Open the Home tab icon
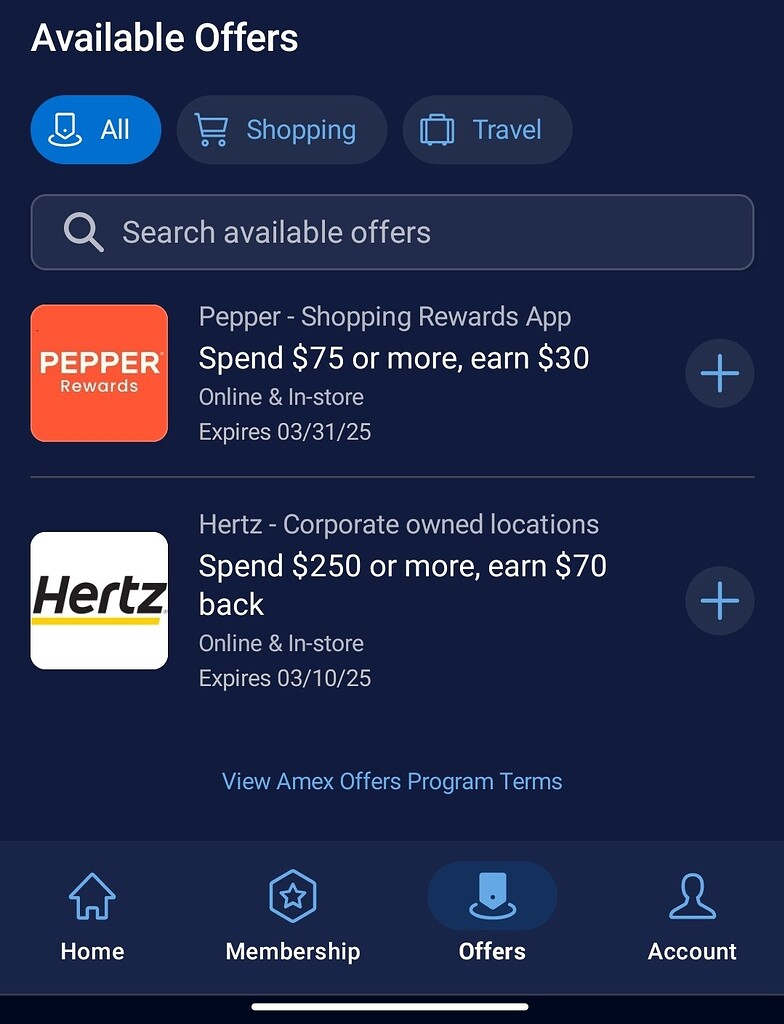The image size is (784, 1024). [92, 896]
